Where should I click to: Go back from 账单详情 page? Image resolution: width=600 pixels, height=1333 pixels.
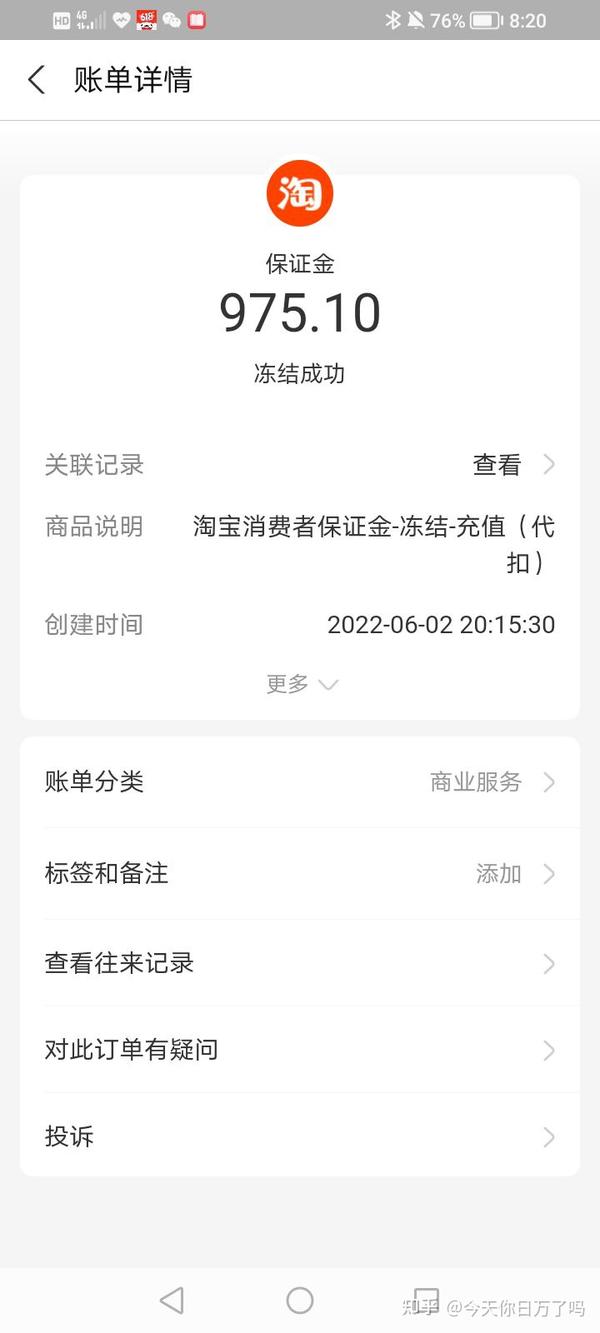37,80
